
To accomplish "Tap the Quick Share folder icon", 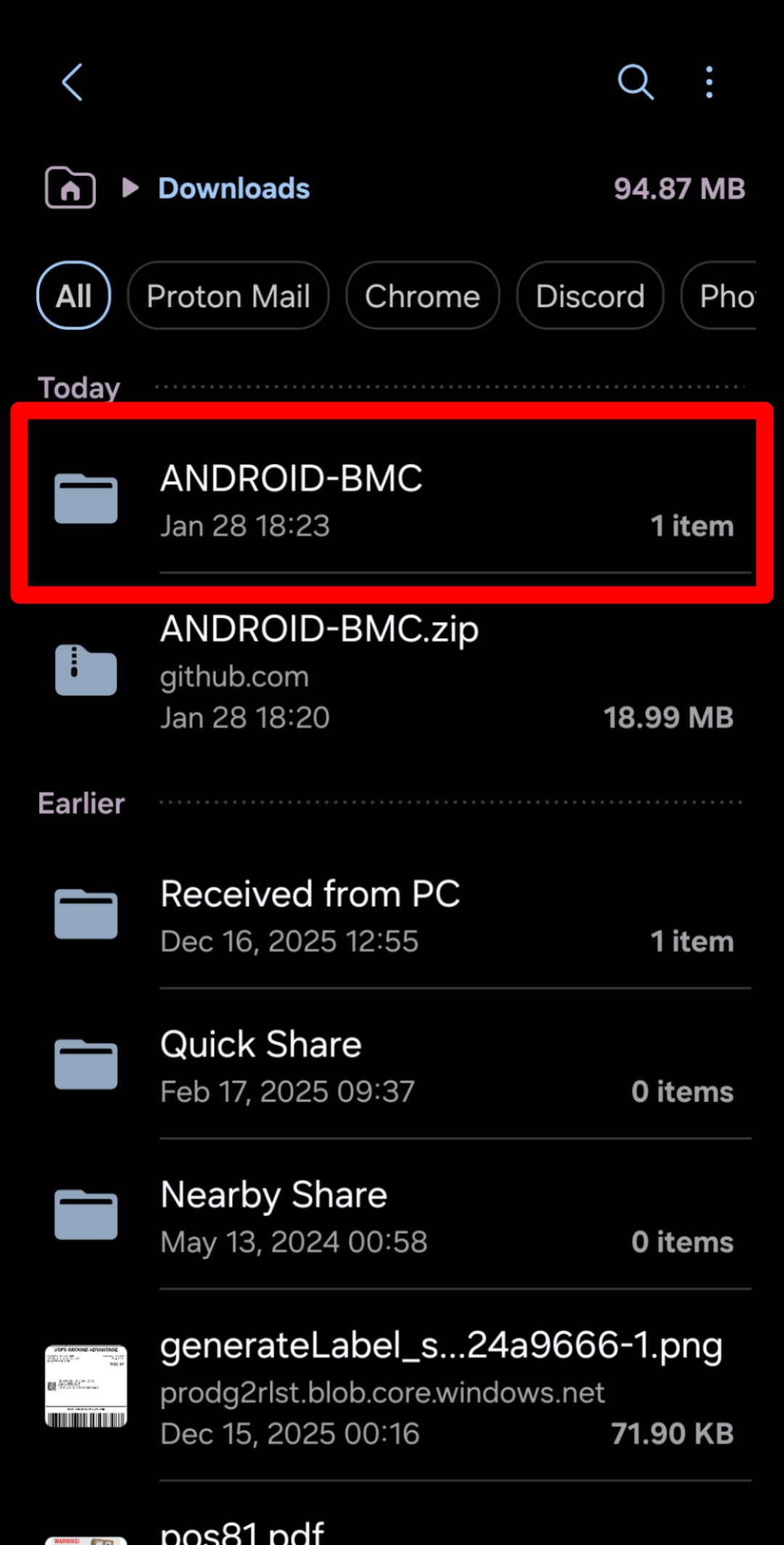I will [86, 1064].
